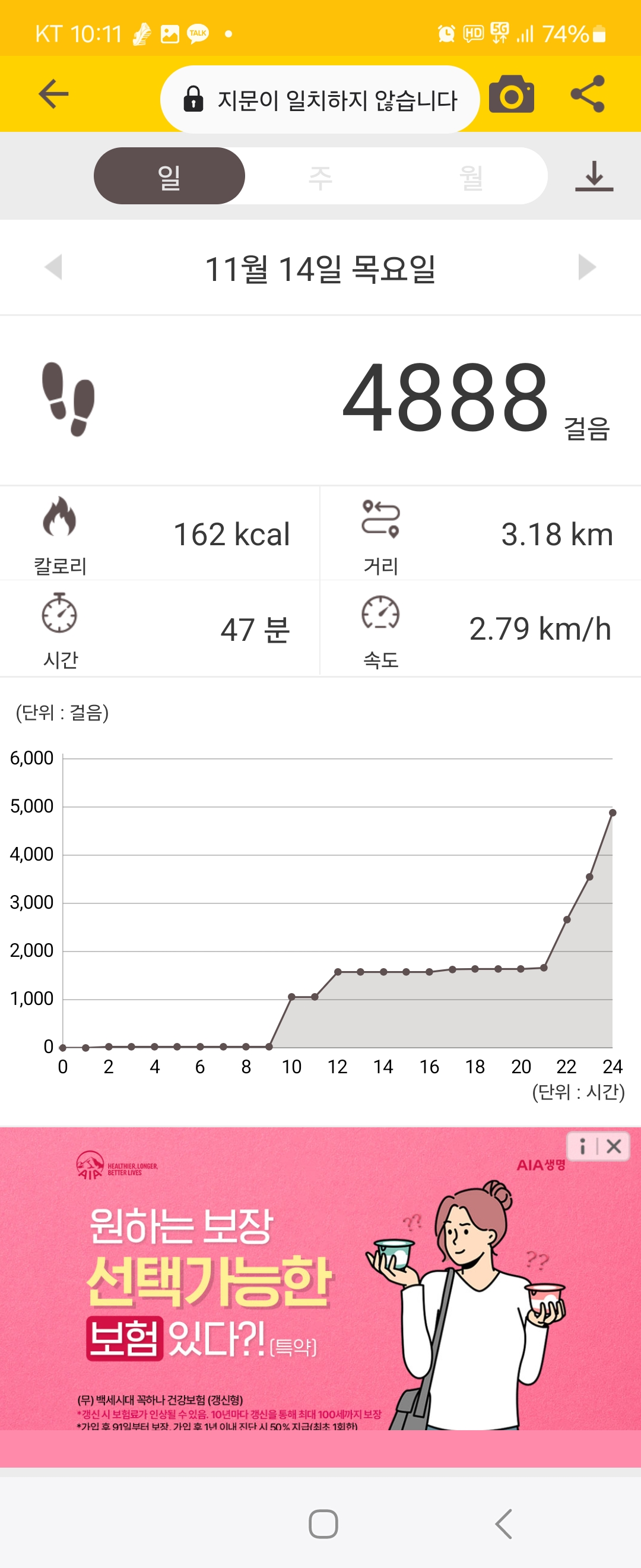Open the camera screenshot icon
This screenshot has width=641, height=1568.
512,94
